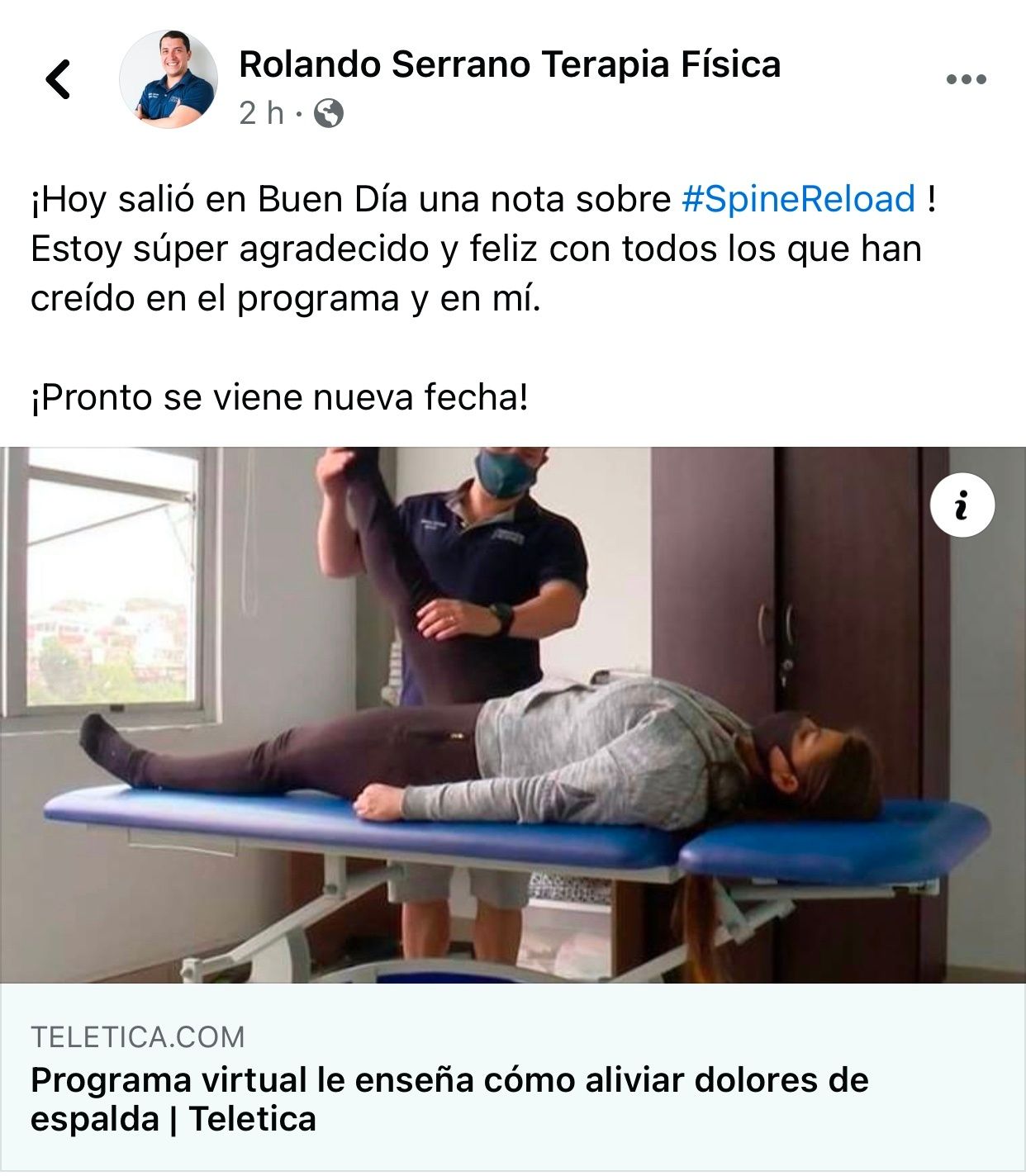Tap the #SpineReload hashtag
This screenshot has width=1026, height=1176.
(798, 199)
